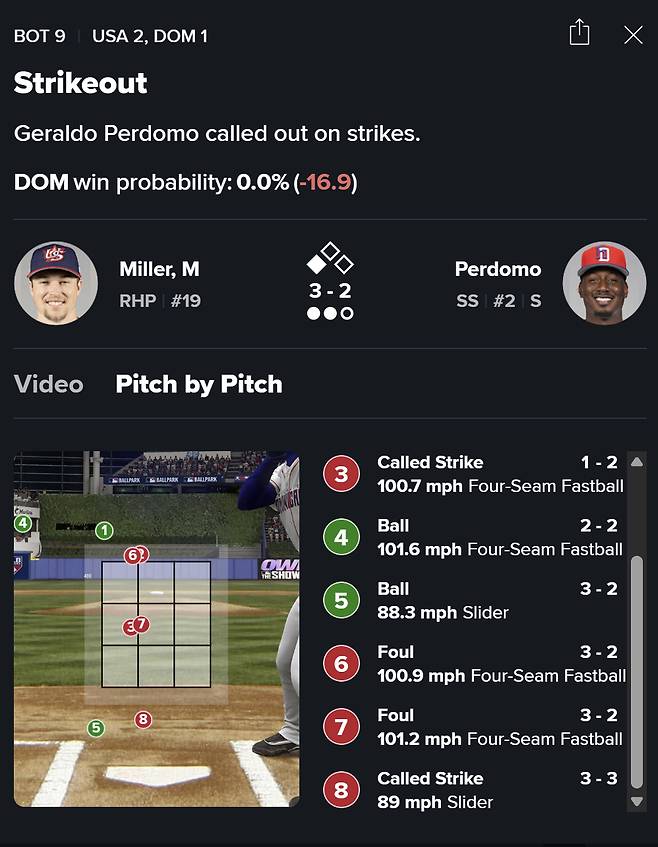The image size is (658, 847).
Task: Switch to the Video tab
Action: [x=49, y=384]
